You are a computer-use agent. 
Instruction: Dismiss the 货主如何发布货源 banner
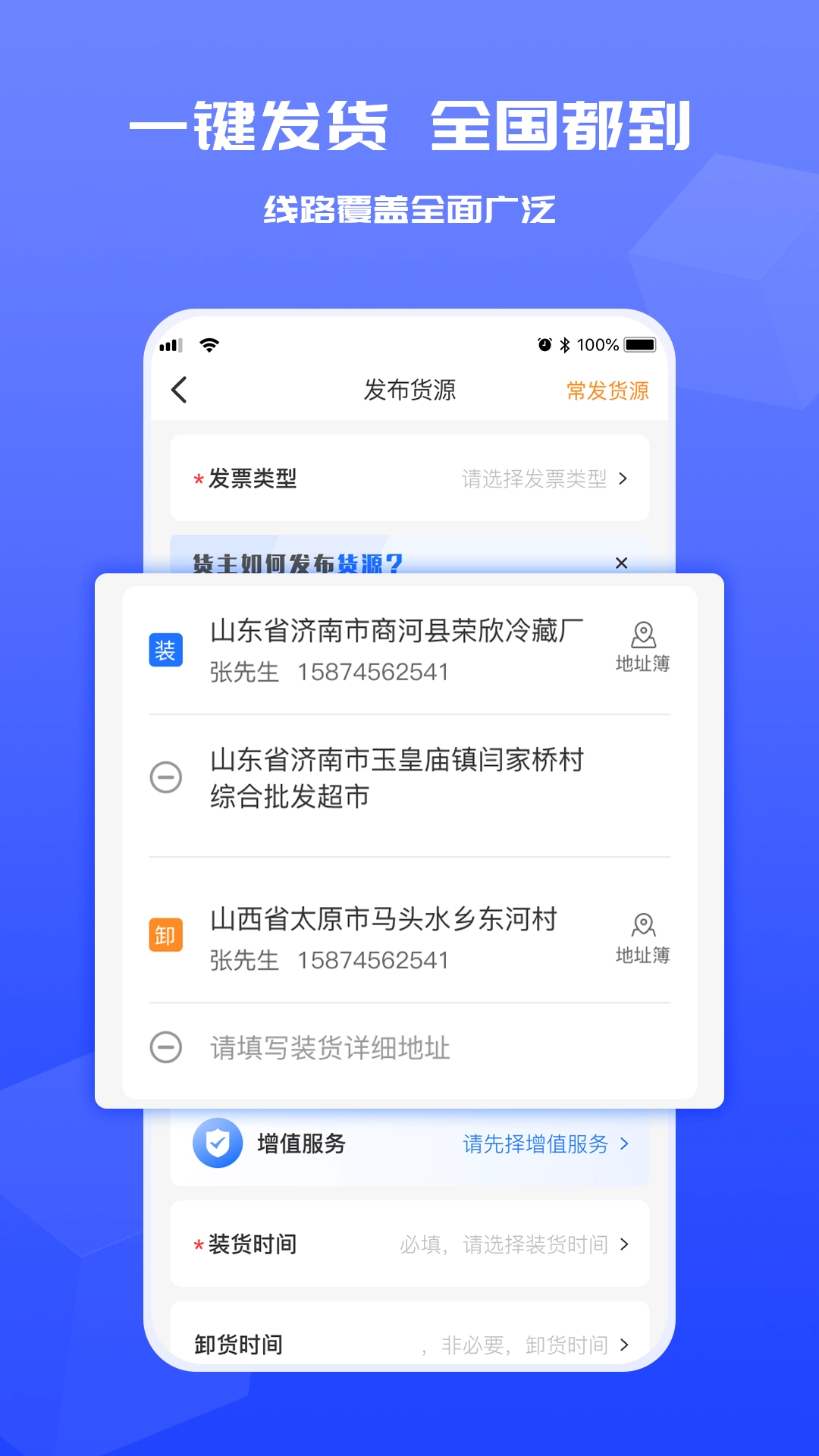(x=622, y=563)
